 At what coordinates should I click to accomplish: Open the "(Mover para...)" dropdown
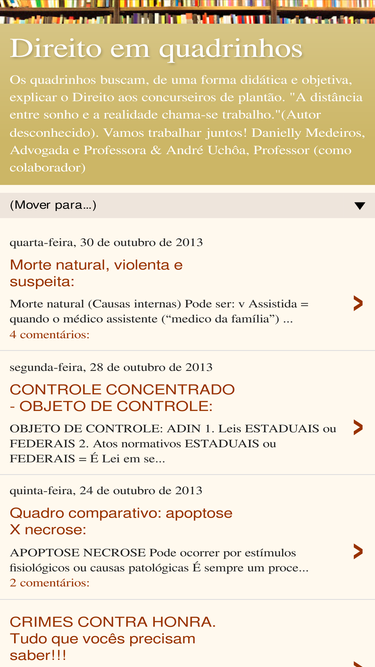click(x=188, y=205)
